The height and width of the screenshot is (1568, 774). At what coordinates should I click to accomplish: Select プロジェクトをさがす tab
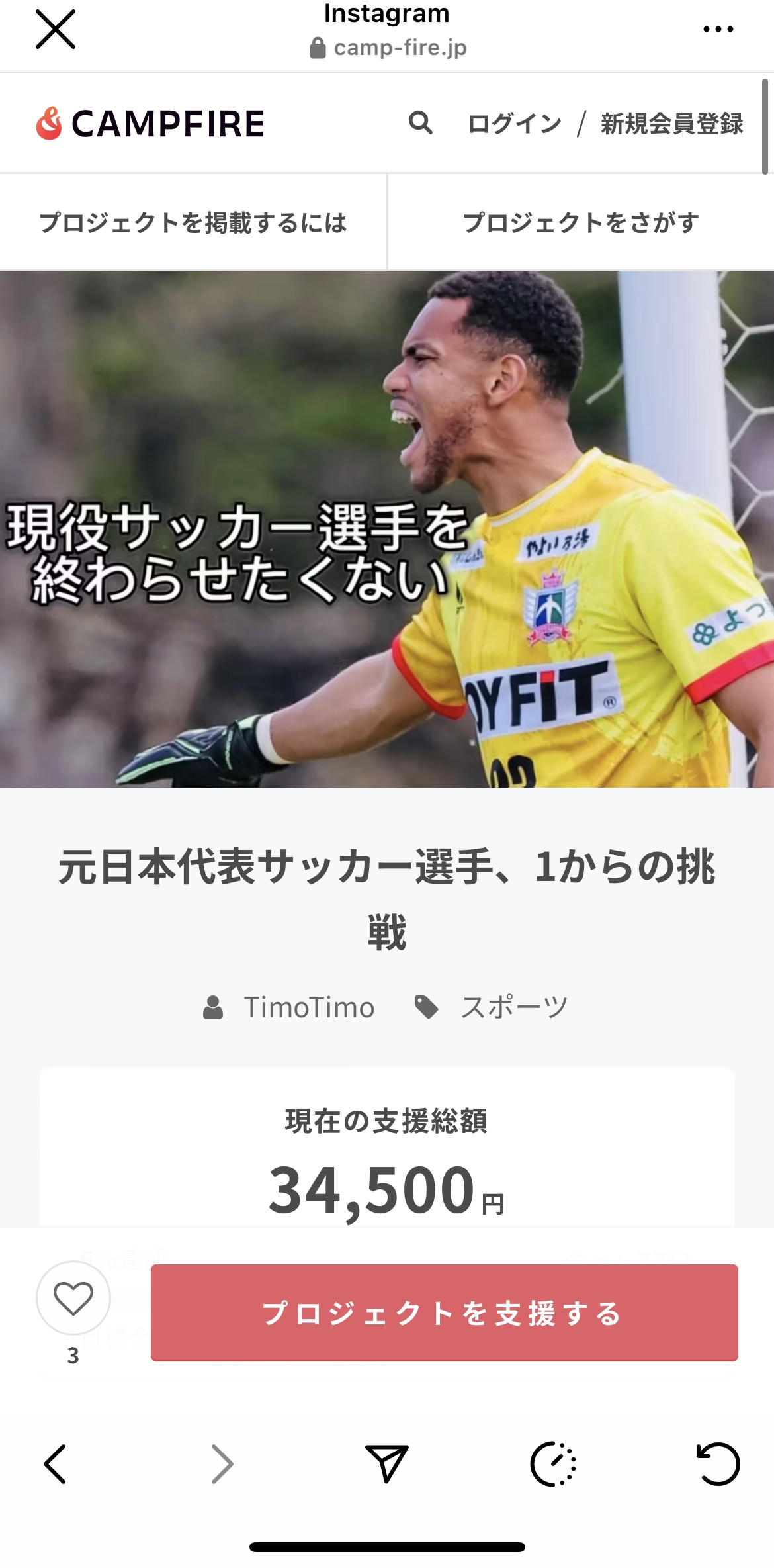[581, 223]
